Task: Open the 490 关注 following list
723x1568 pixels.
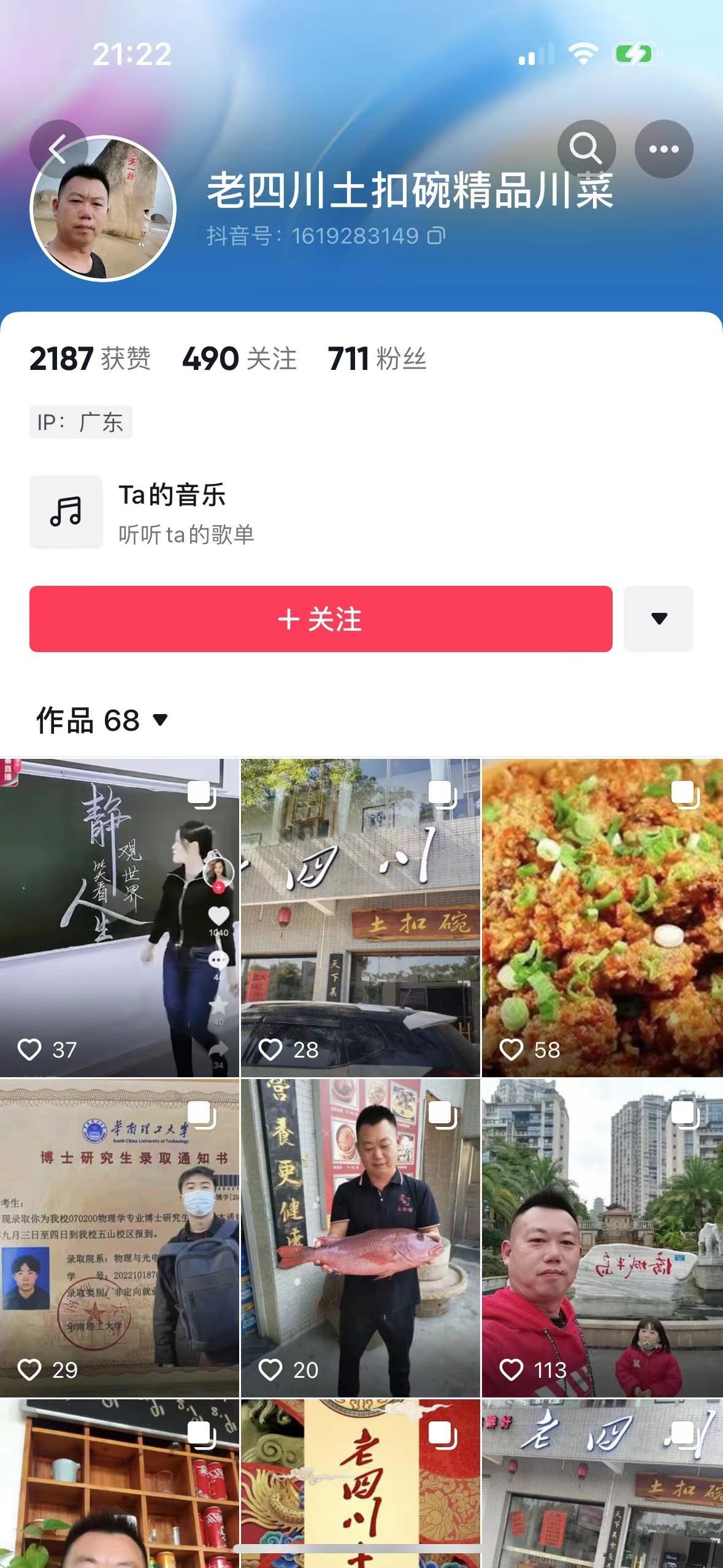Action: [x=239, y=358]
